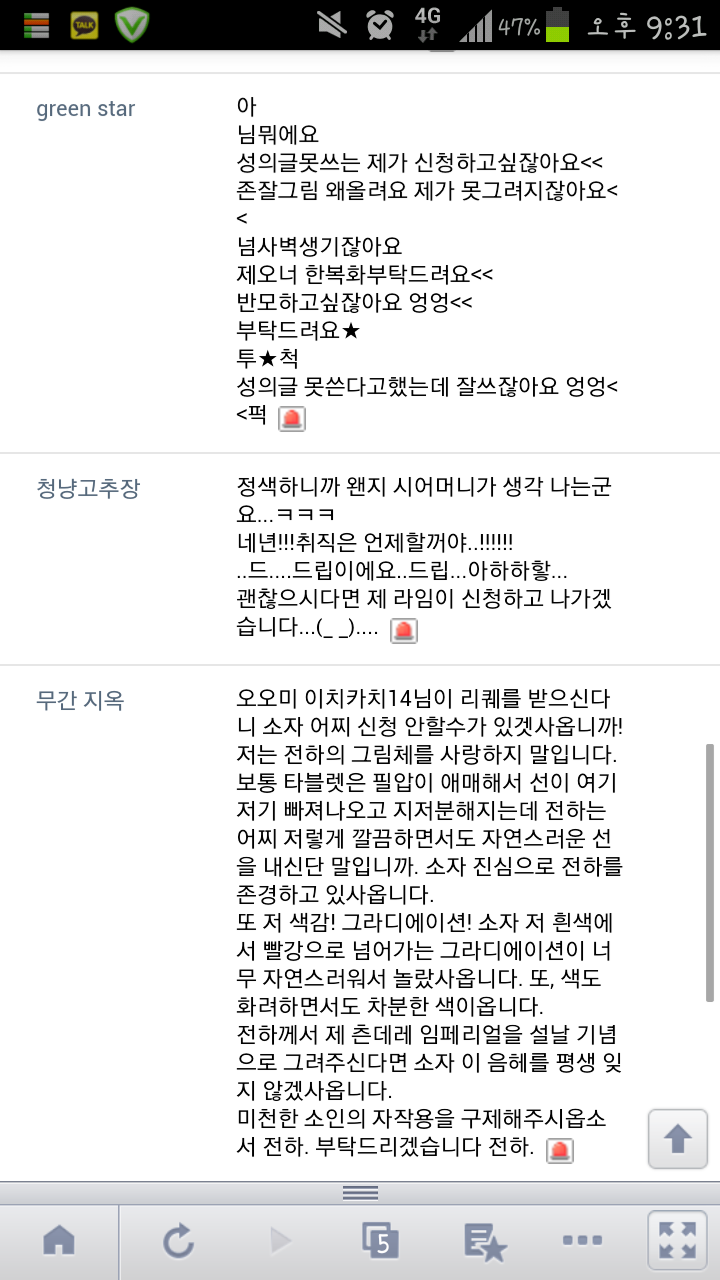Go forward to the next page
This screenshot has width=720, height=1280.
[280, 1241]
